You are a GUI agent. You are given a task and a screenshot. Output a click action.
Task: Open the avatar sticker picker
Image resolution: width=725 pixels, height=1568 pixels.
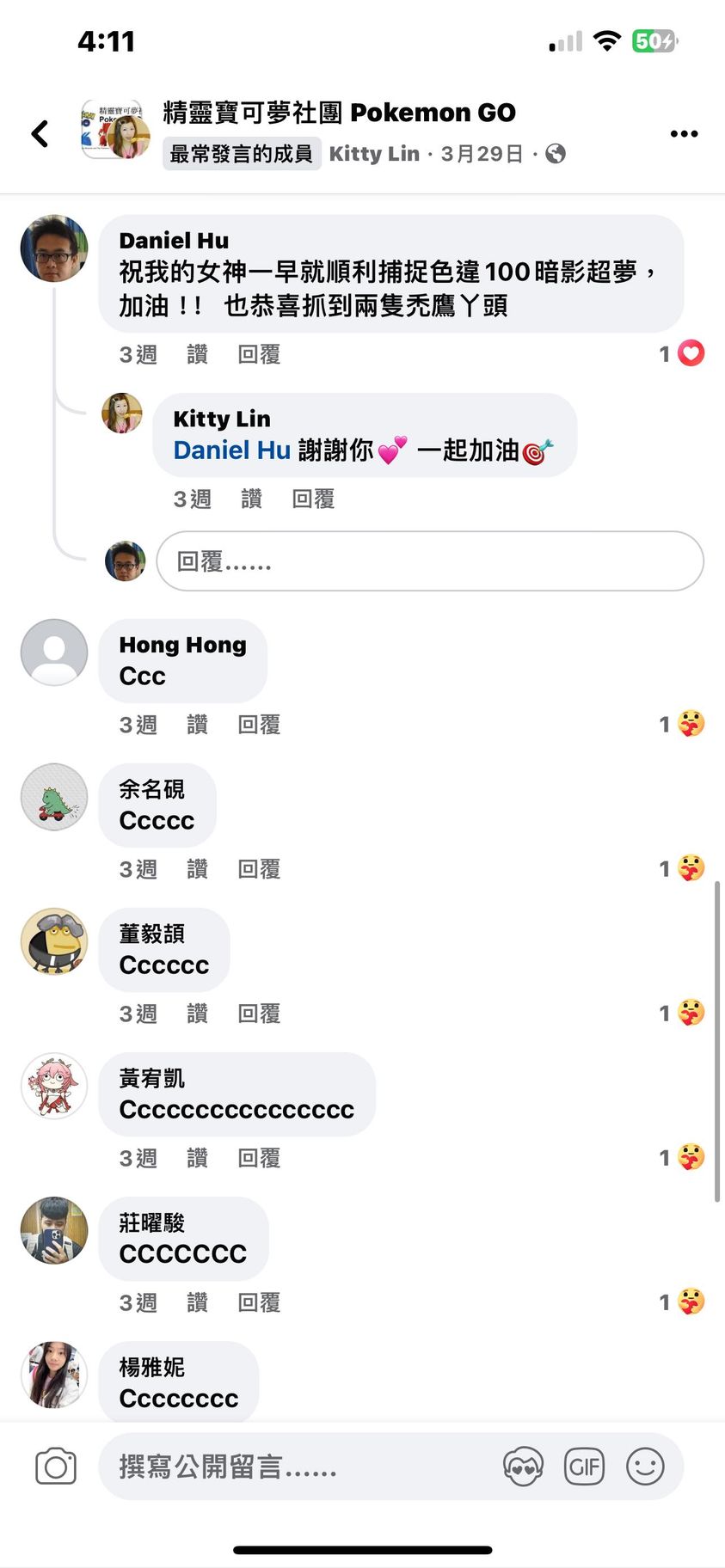pyautogui.click(x=523, y=1467)
